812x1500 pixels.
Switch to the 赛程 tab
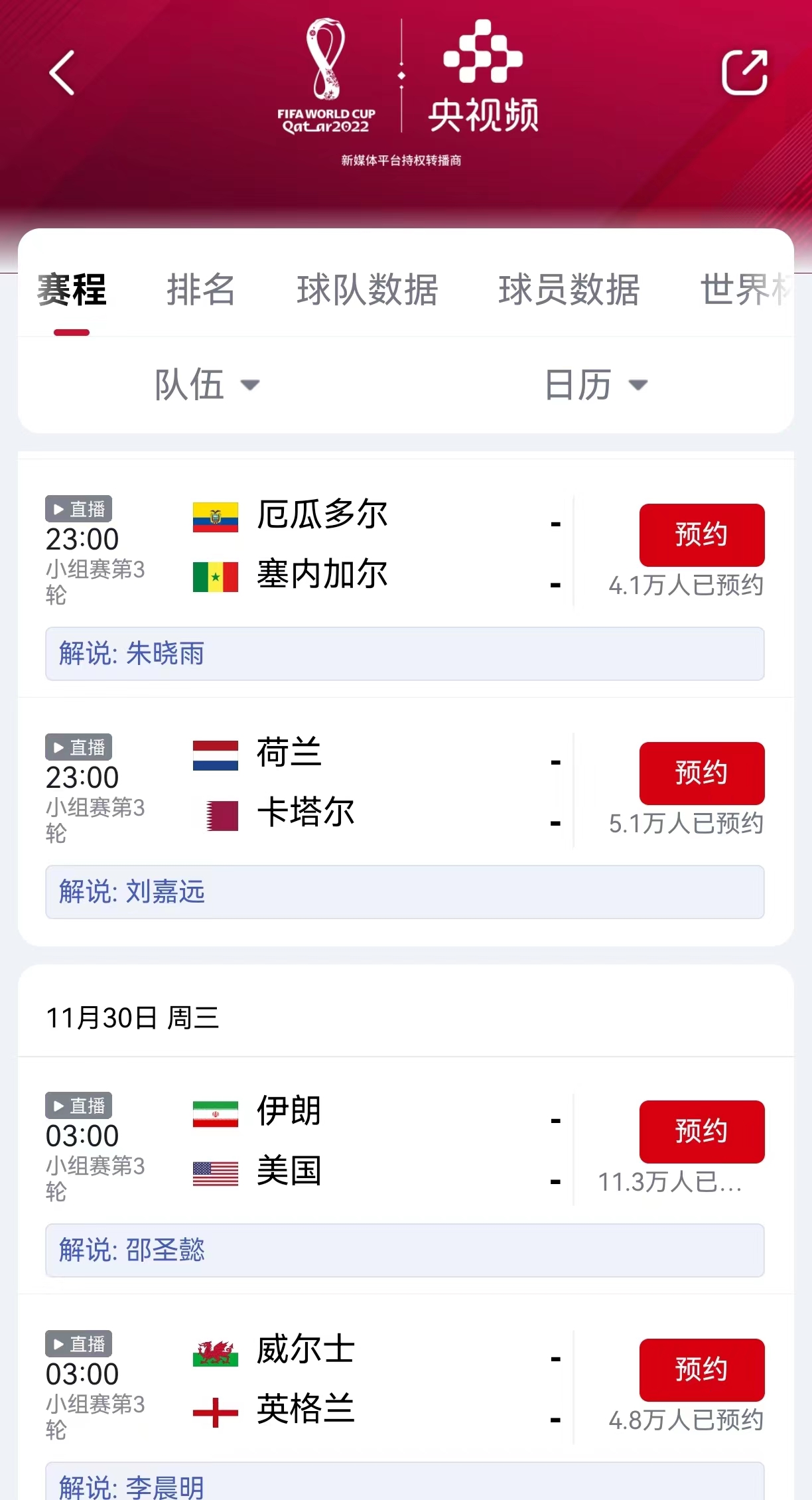coord(72,289)
